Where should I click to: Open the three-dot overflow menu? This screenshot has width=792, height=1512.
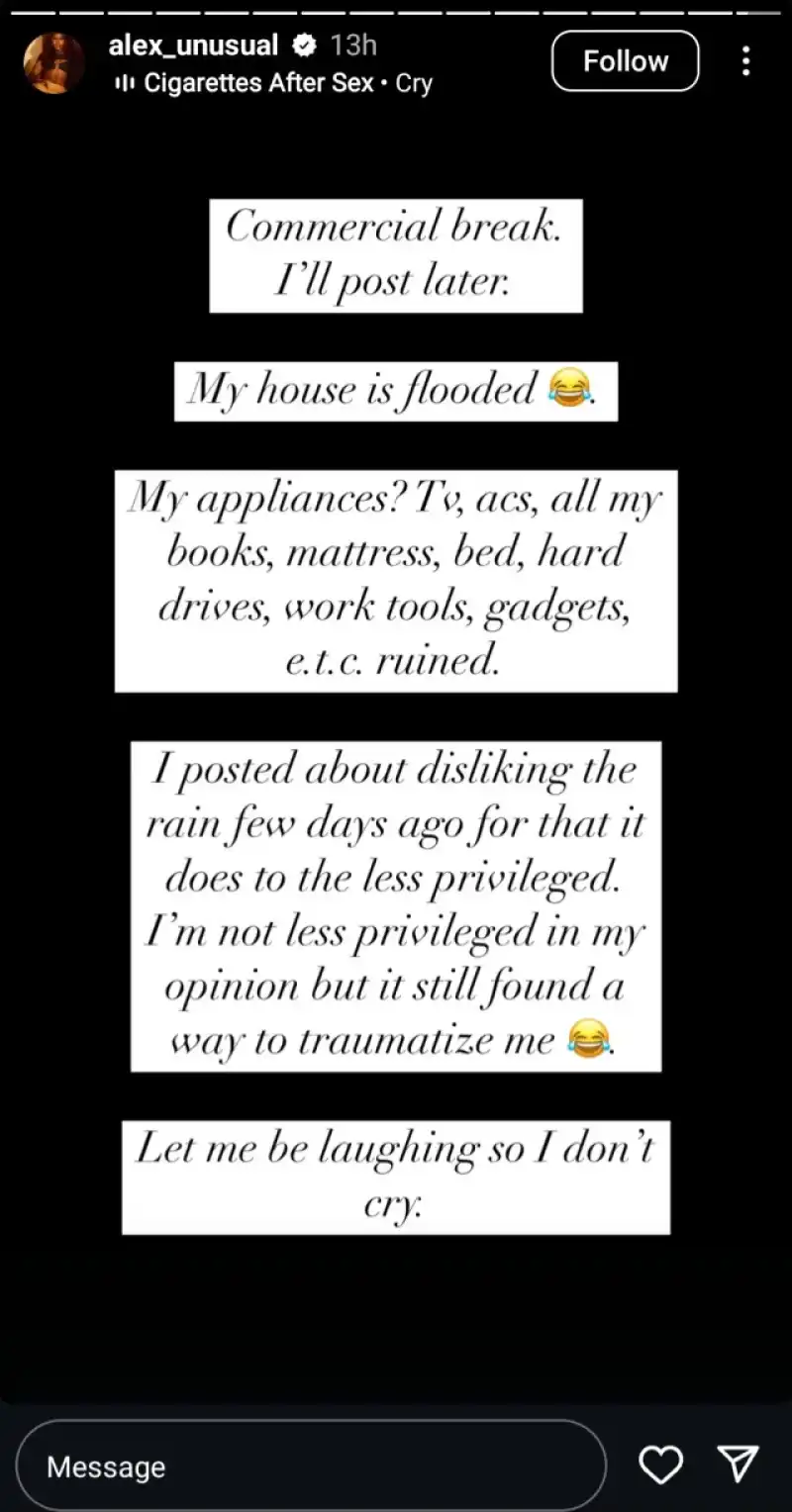pos(745,61)
